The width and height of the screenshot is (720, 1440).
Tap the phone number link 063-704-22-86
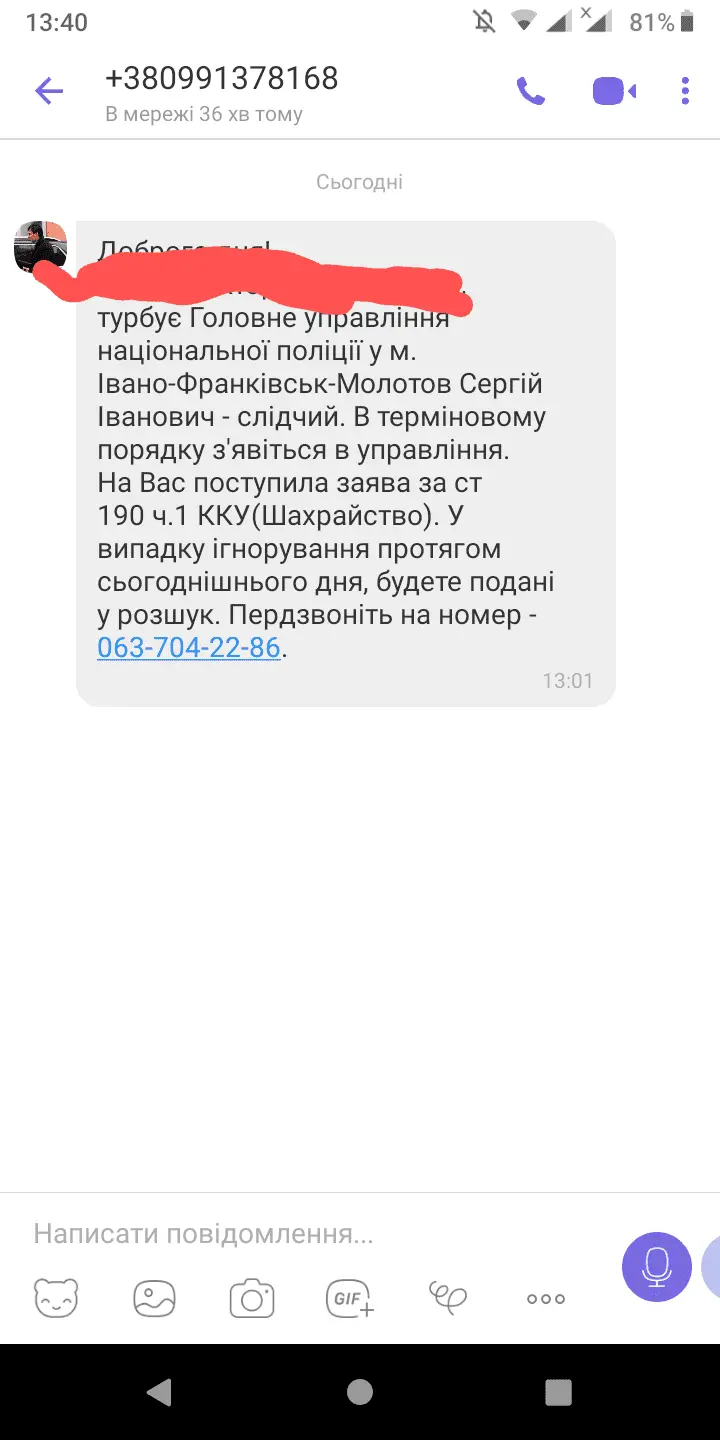188,647
